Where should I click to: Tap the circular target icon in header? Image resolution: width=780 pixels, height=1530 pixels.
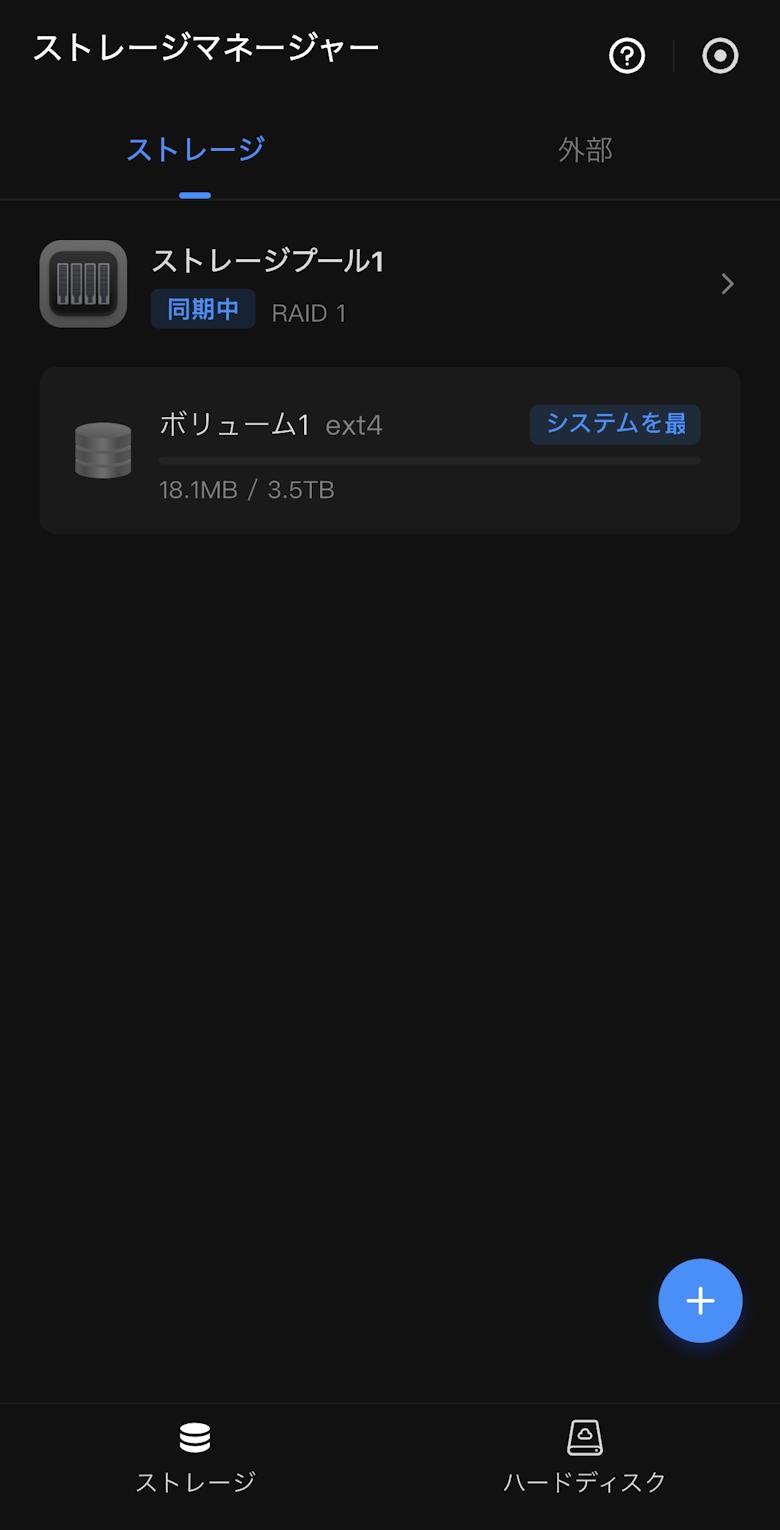click(720, 56)
